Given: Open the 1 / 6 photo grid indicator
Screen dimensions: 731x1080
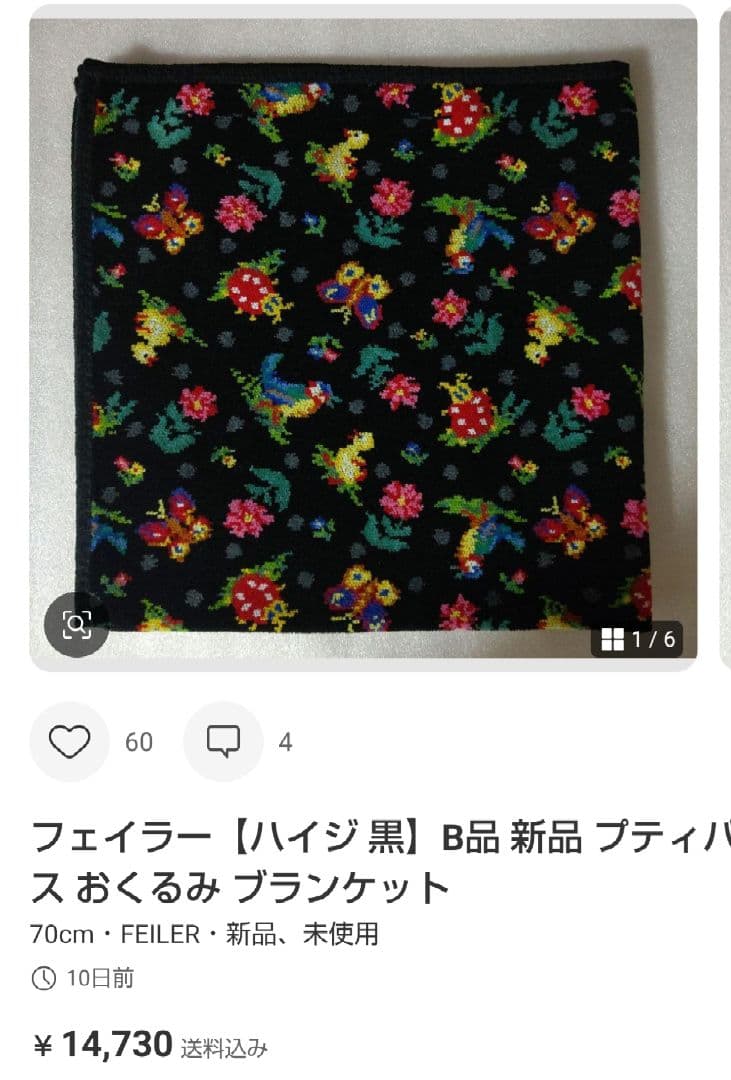Looking at the screenshot, I should 638,639.
